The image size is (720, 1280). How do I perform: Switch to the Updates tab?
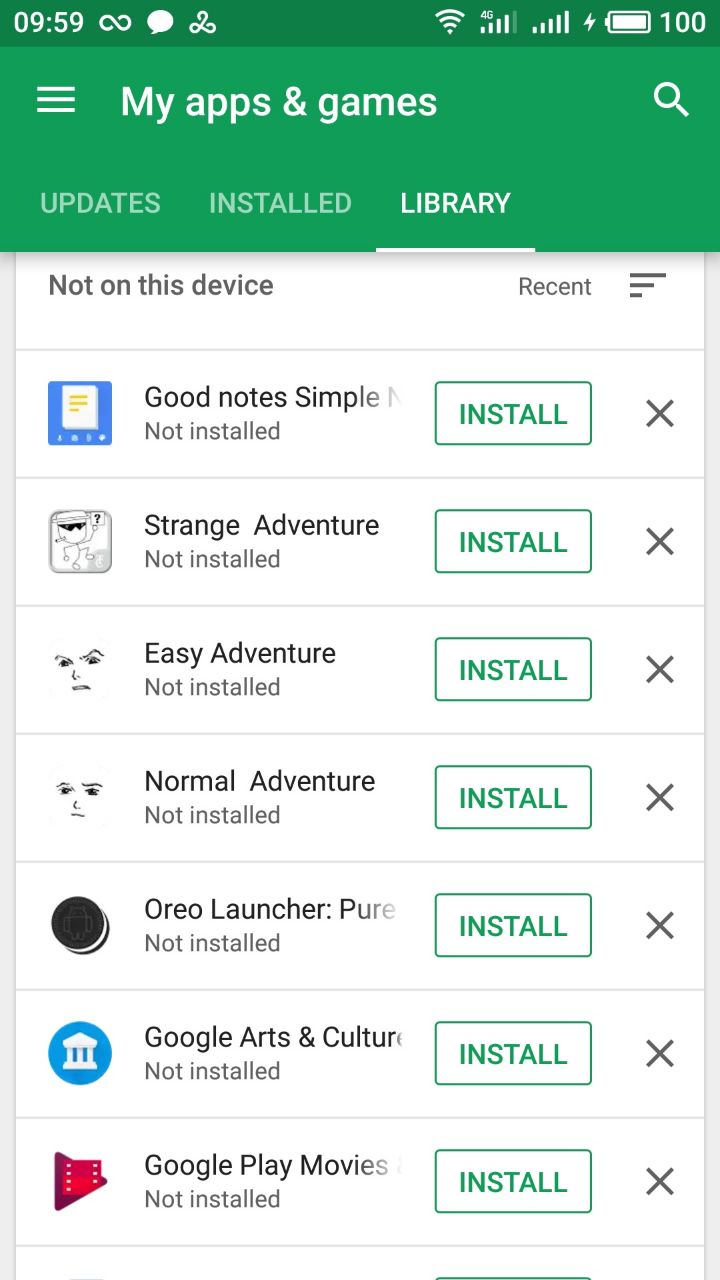pos(100,203)
